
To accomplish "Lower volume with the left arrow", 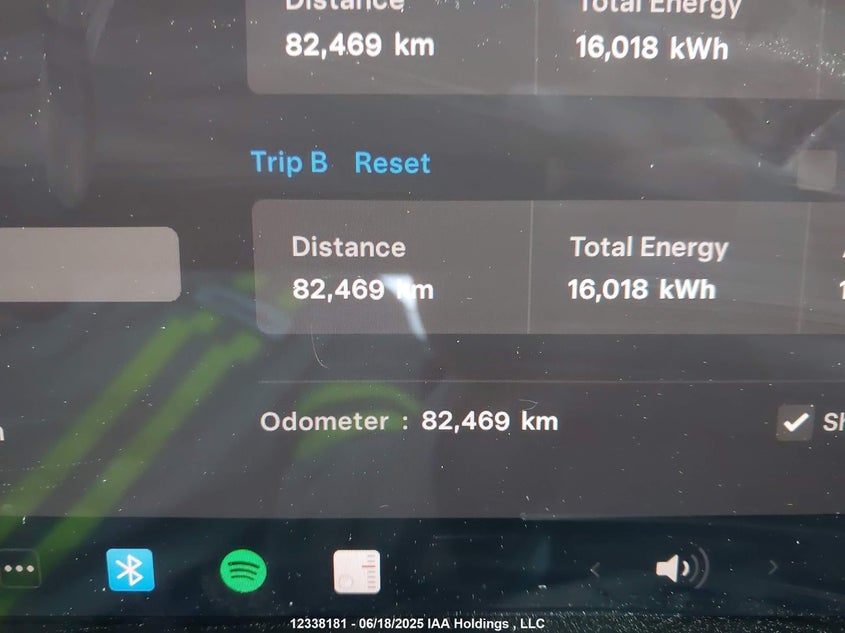I will (595, 570).
